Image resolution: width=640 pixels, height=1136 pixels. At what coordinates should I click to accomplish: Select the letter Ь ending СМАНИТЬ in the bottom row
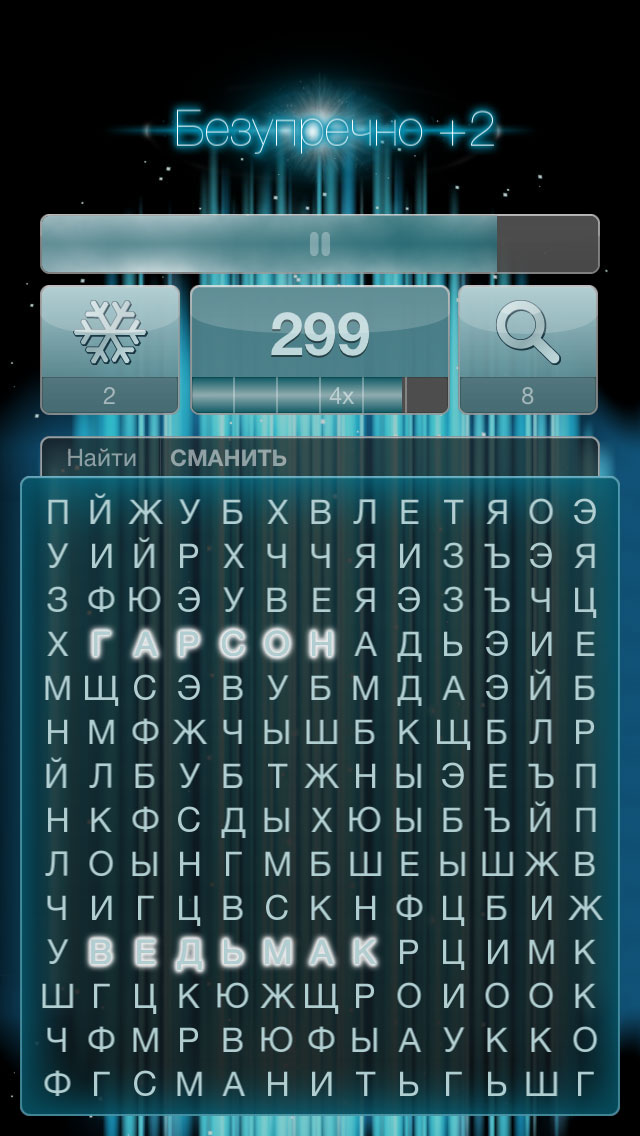tap(409, 1085)
